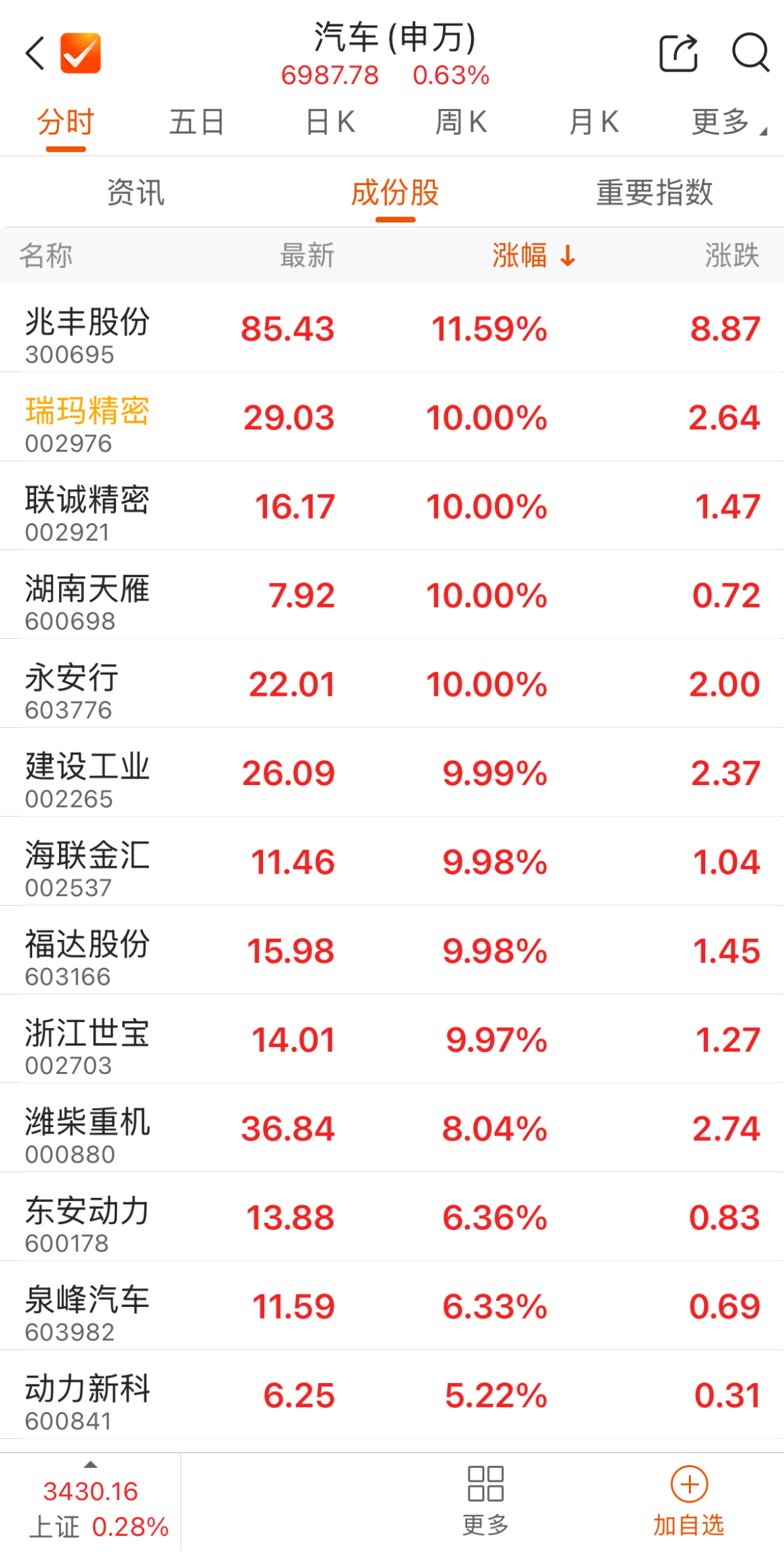The image size is (784, 1557).
Task: Select the 月K chart tab
Action: click(x=594, y=122)
